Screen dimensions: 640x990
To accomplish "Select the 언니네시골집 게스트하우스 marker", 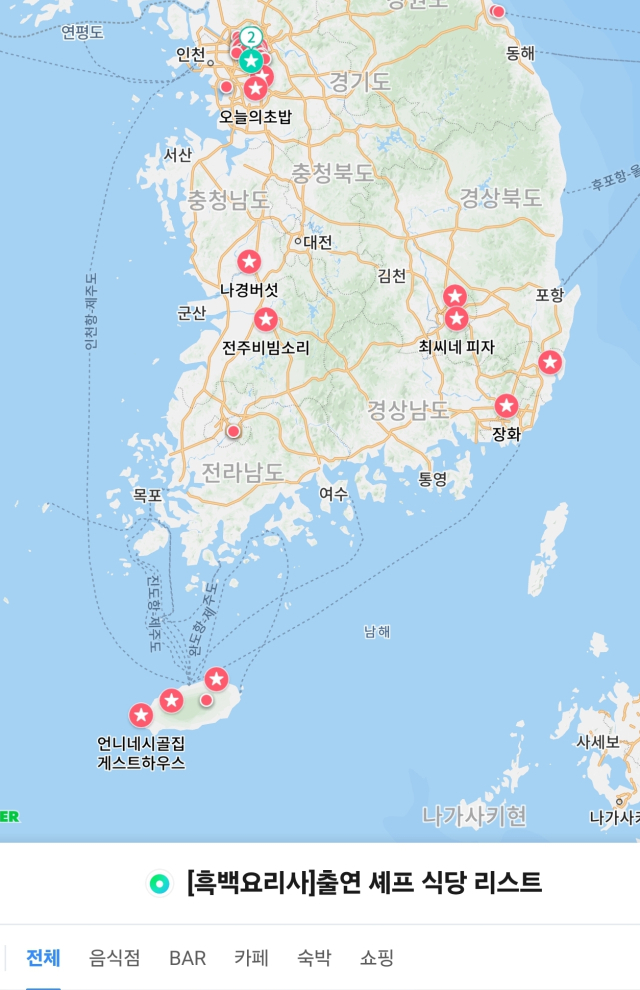I will click(141, 715).
